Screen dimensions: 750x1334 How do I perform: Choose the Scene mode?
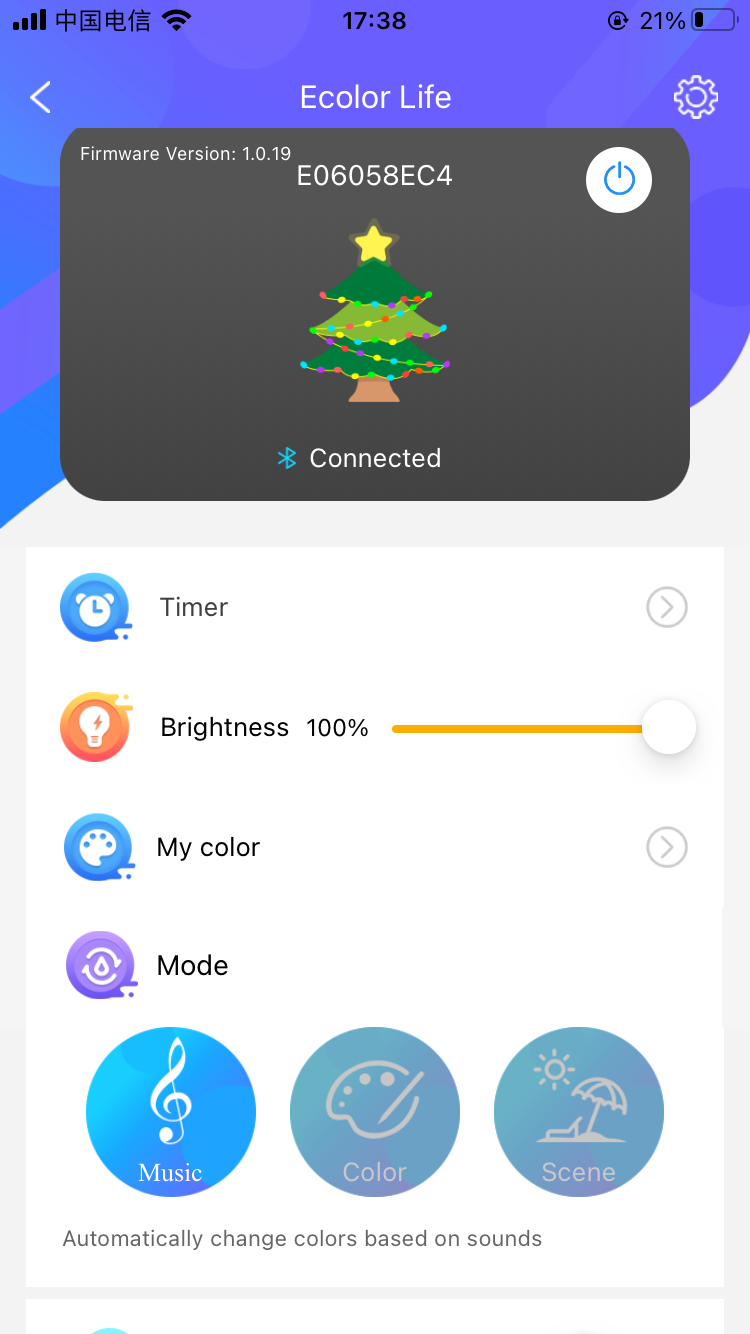(579, 1112)
